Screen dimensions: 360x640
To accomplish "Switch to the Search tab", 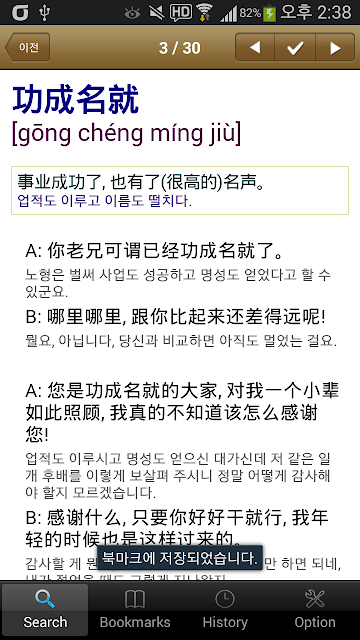I will pyautogui.click(x=45, y=610).
